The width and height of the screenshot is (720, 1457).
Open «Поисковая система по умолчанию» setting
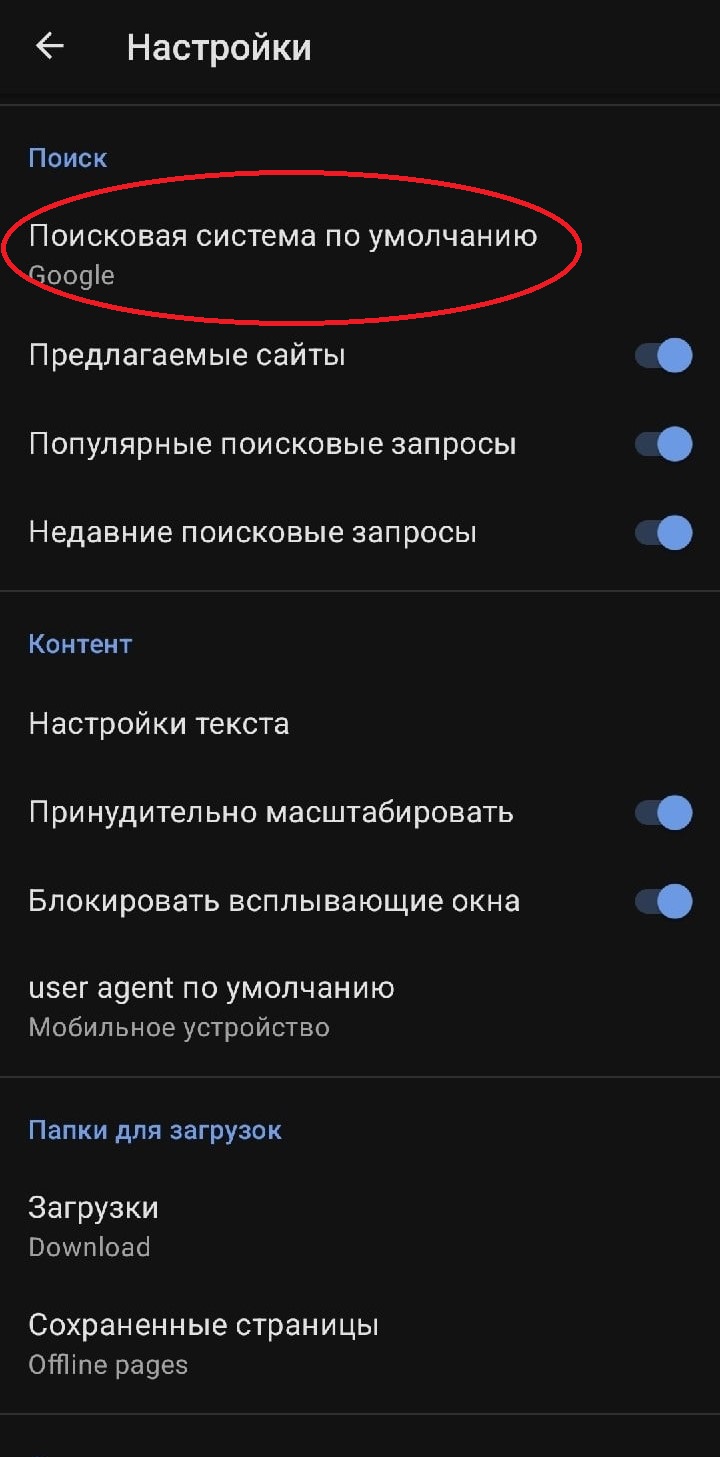click(x=283, y=253)
